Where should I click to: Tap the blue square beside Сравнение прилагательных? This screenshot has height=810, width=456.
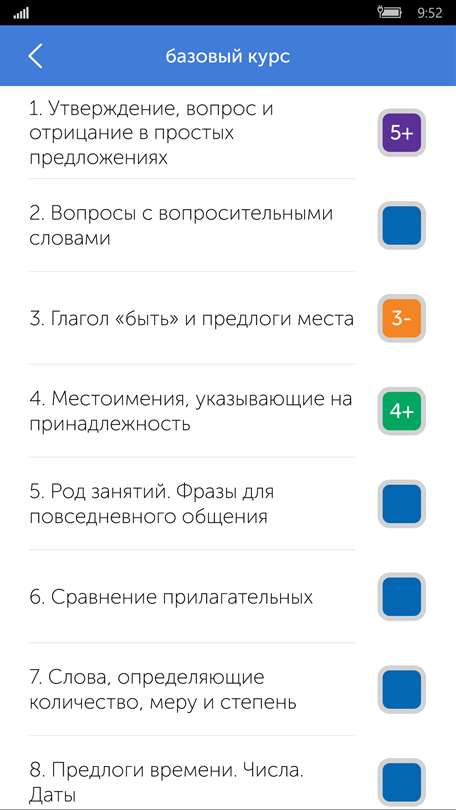click(x=401, y=596)
